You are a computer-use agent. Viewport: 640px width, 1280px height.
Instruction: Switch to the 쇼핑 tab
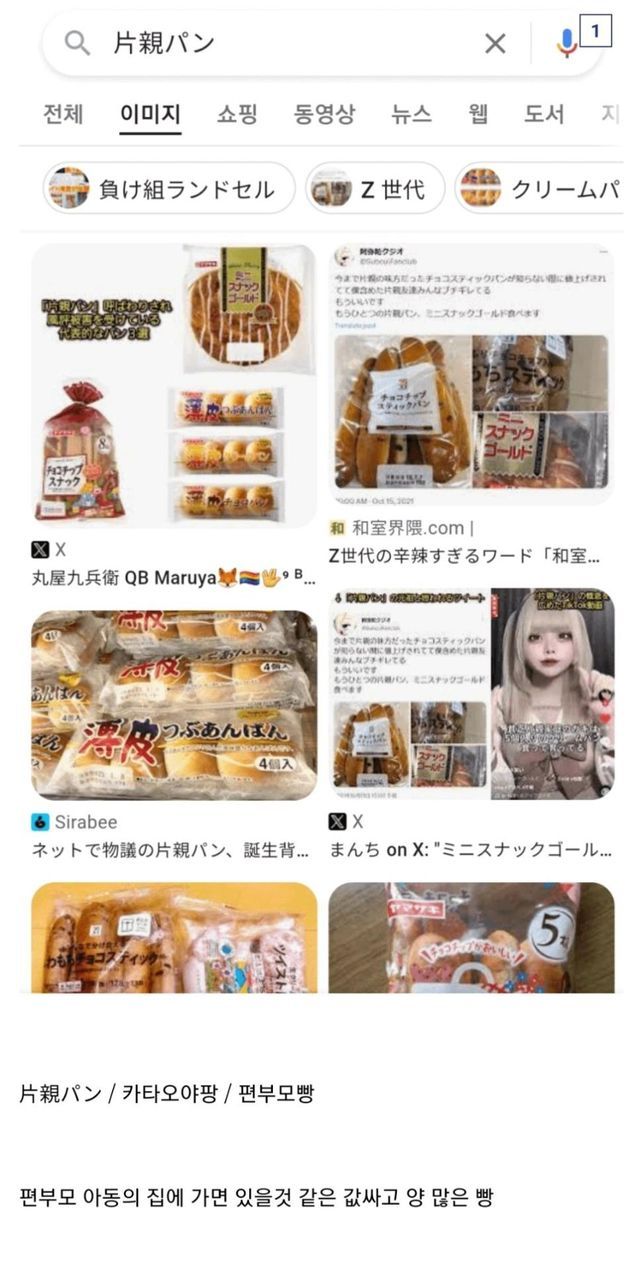coord(237,114)
